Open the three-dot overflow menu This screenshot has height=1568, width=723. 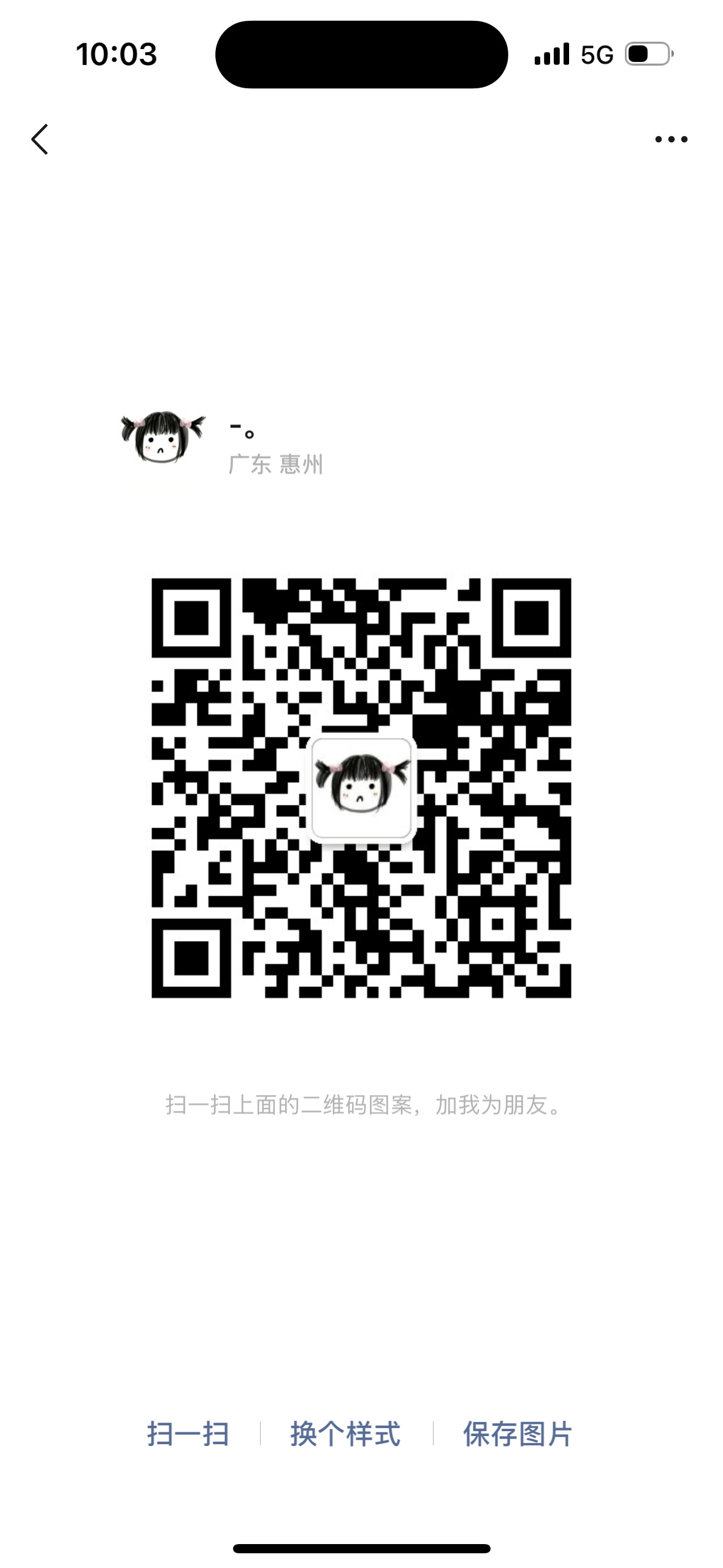tap(671, 139)
